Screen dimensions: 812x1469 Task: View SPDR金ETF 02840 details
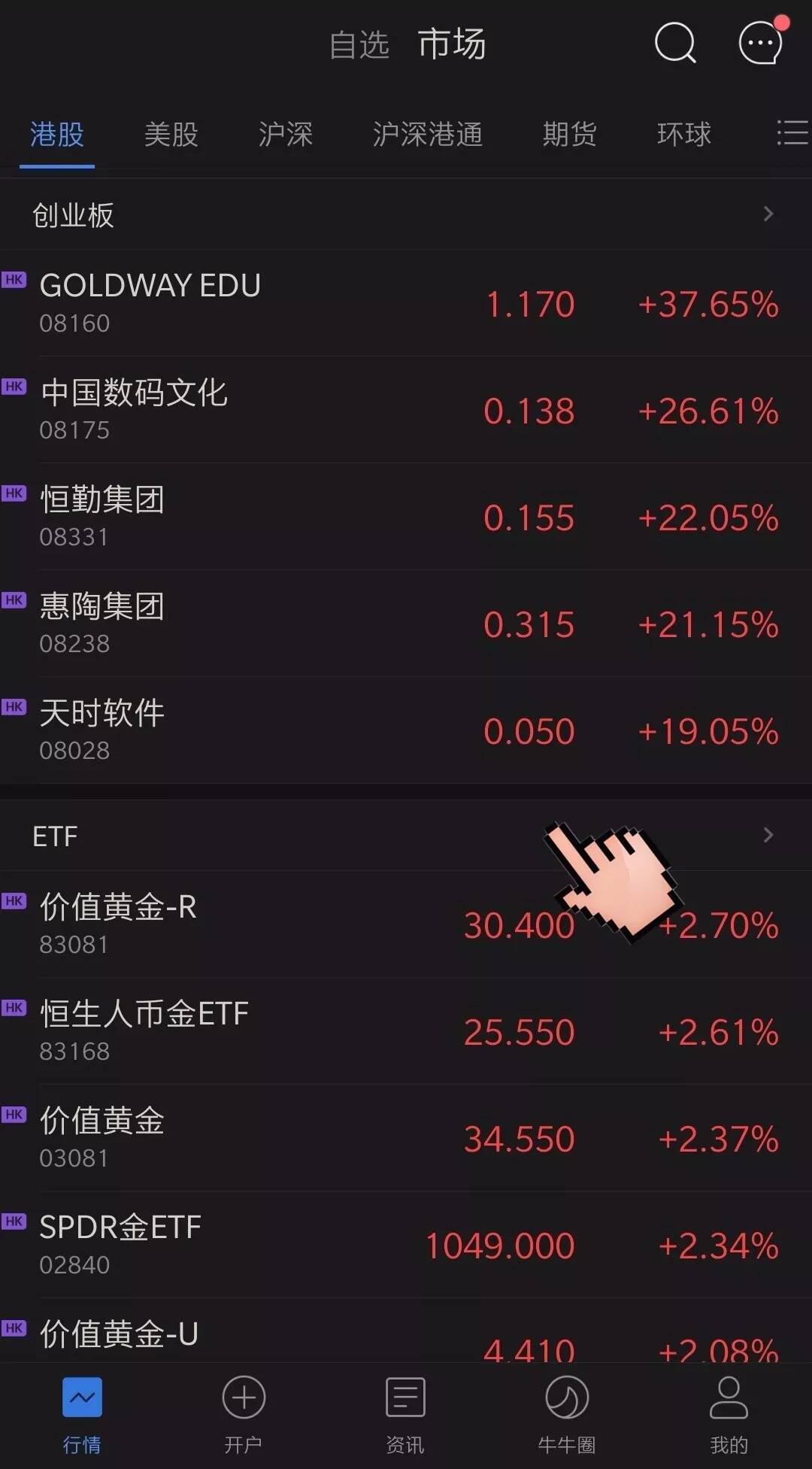406,1245
